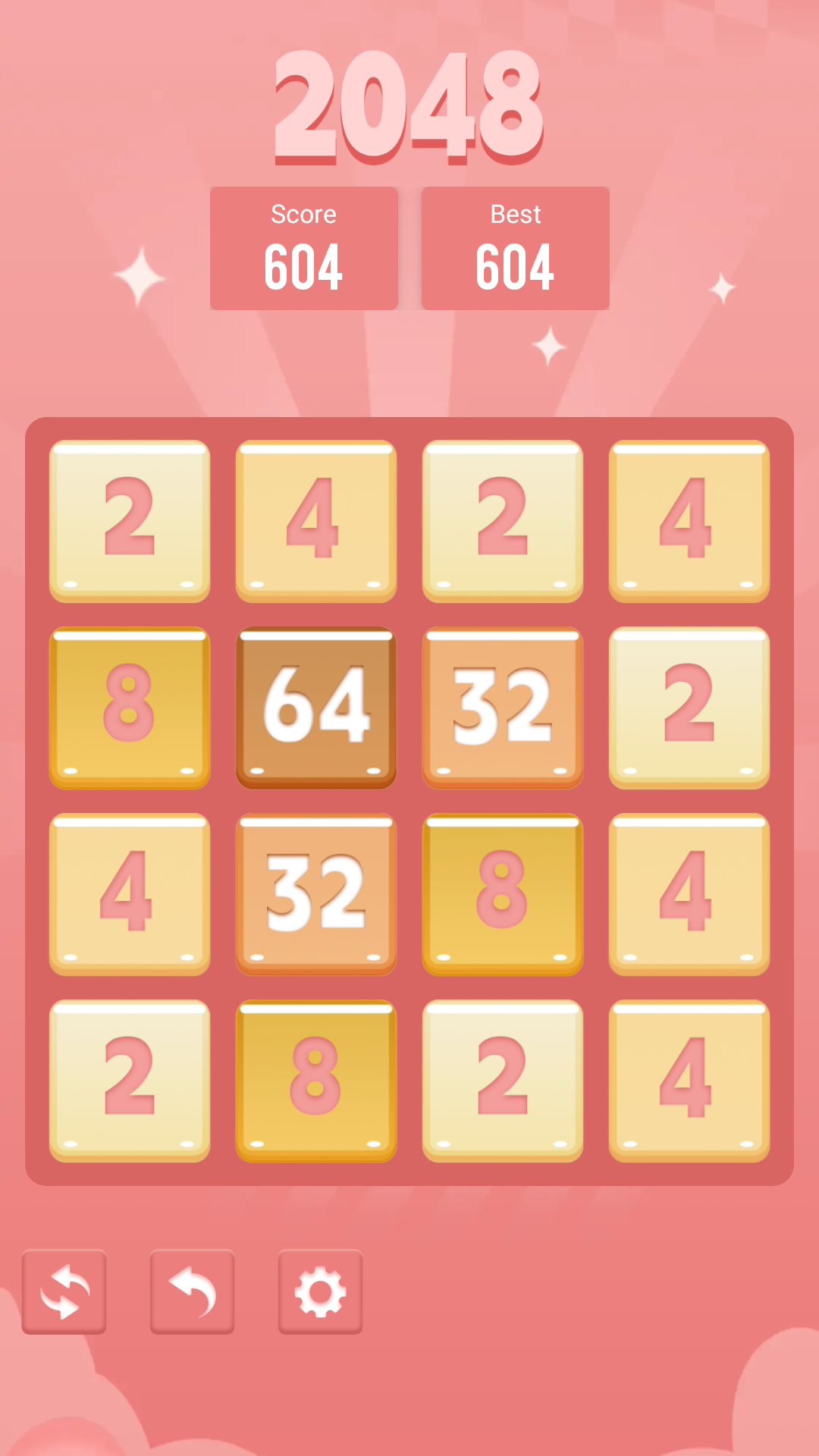Screen dimensions: 819x1456
Task: Click the 4 tile in the top row
Action: click(x=316, y=519)
